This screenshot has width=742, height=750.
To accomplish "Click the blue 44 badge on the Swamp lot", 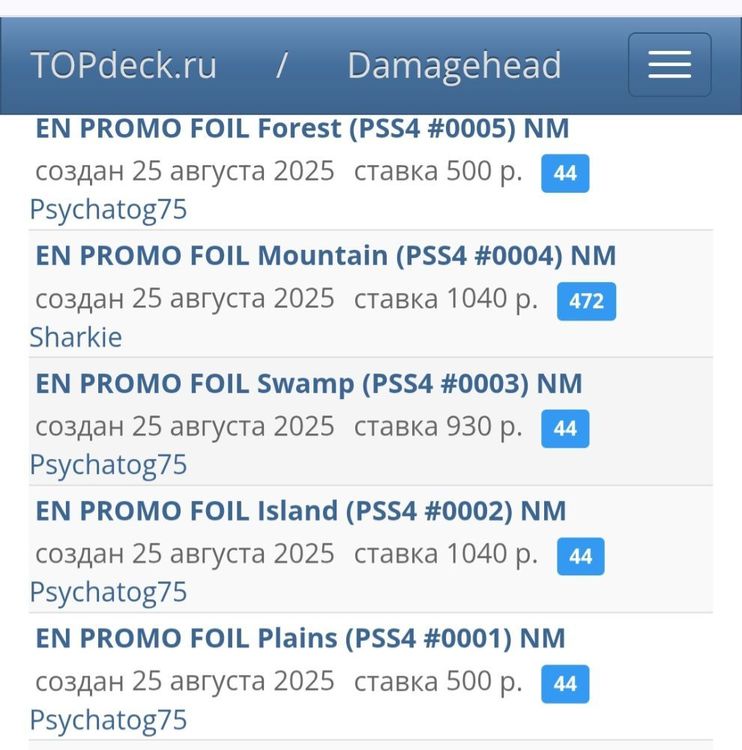I will pyautogui.click(x=564, y=428).
